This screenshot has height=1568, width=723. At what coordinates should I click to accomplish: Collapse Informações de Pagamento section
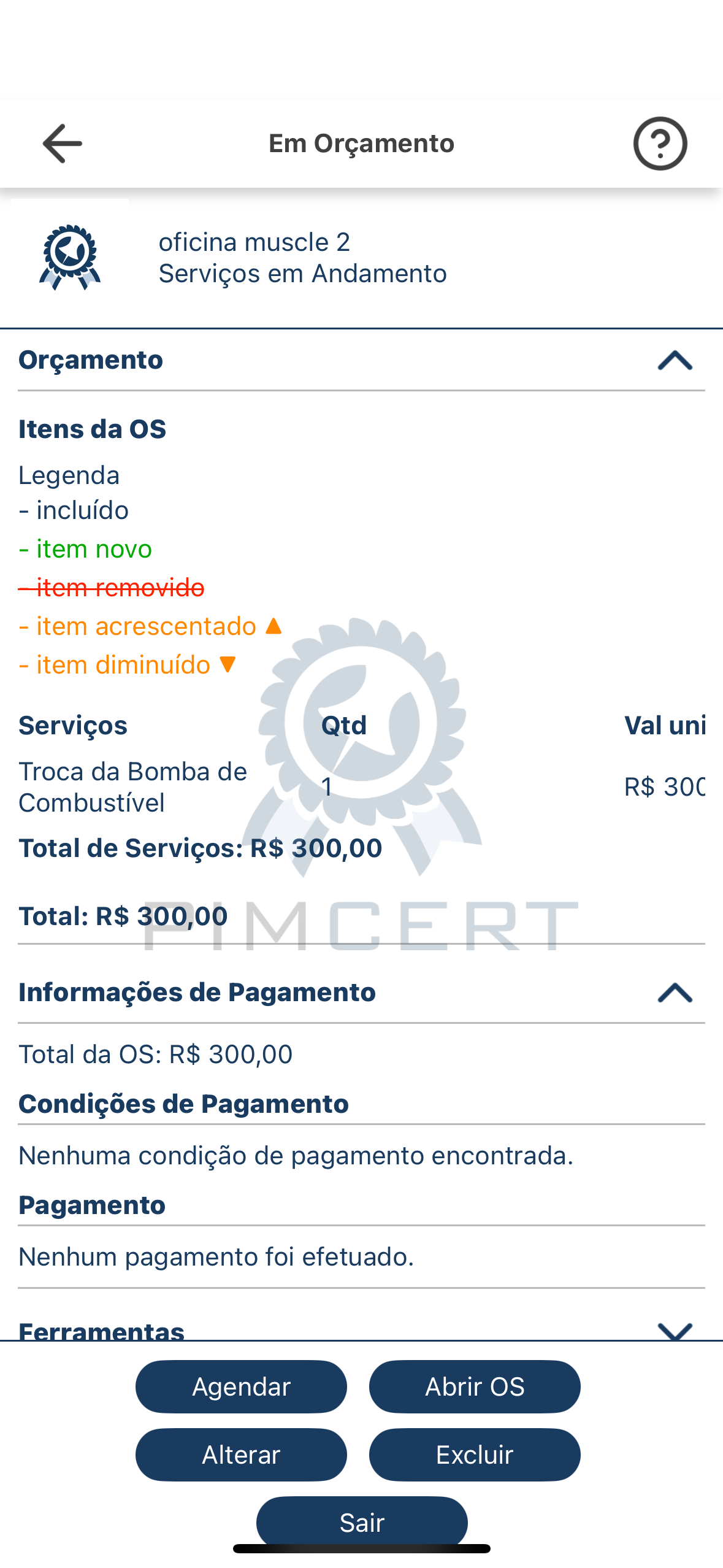pyautogui.click(x=675, y=993)
